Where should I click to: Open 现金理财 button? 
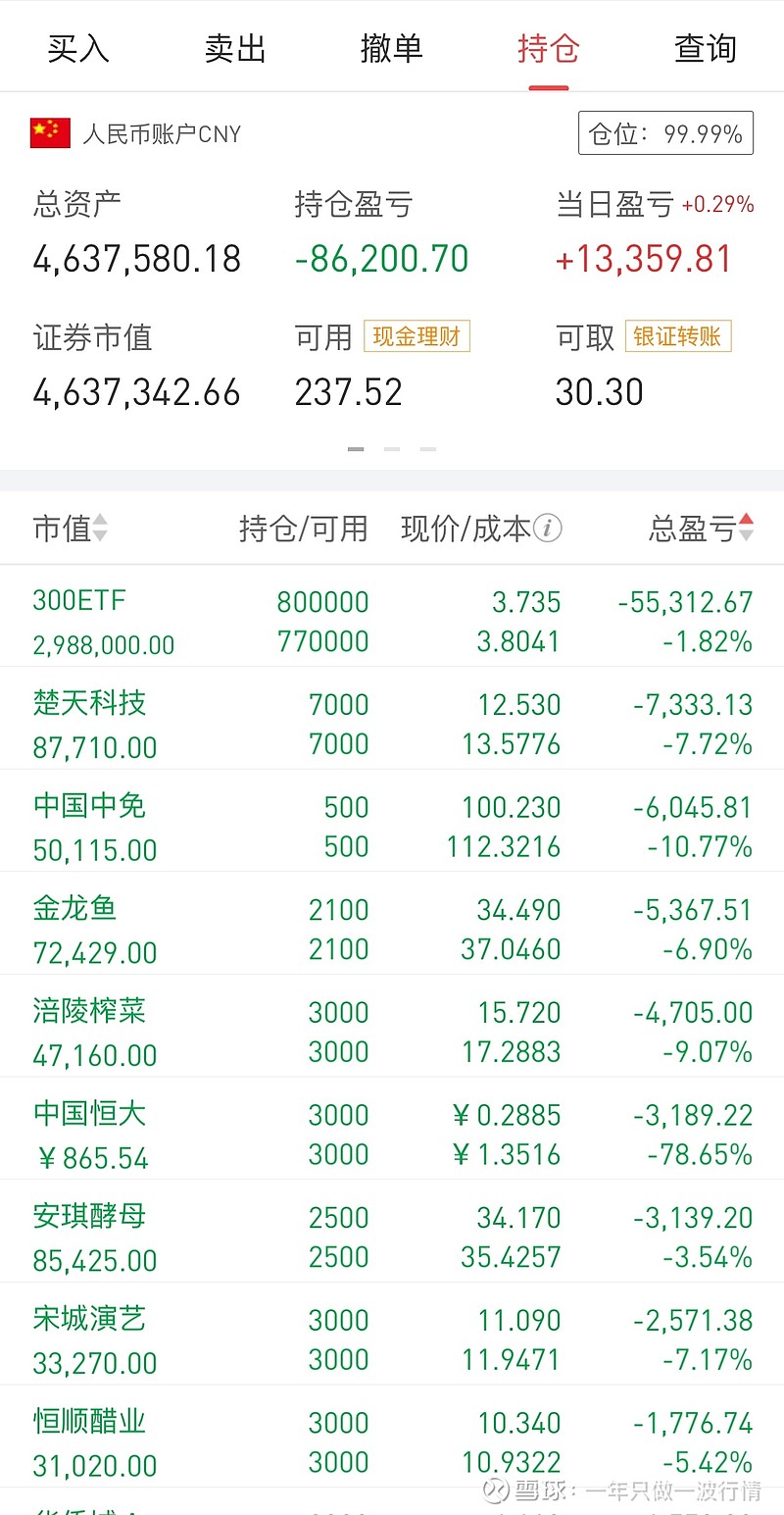pos(416,336)
